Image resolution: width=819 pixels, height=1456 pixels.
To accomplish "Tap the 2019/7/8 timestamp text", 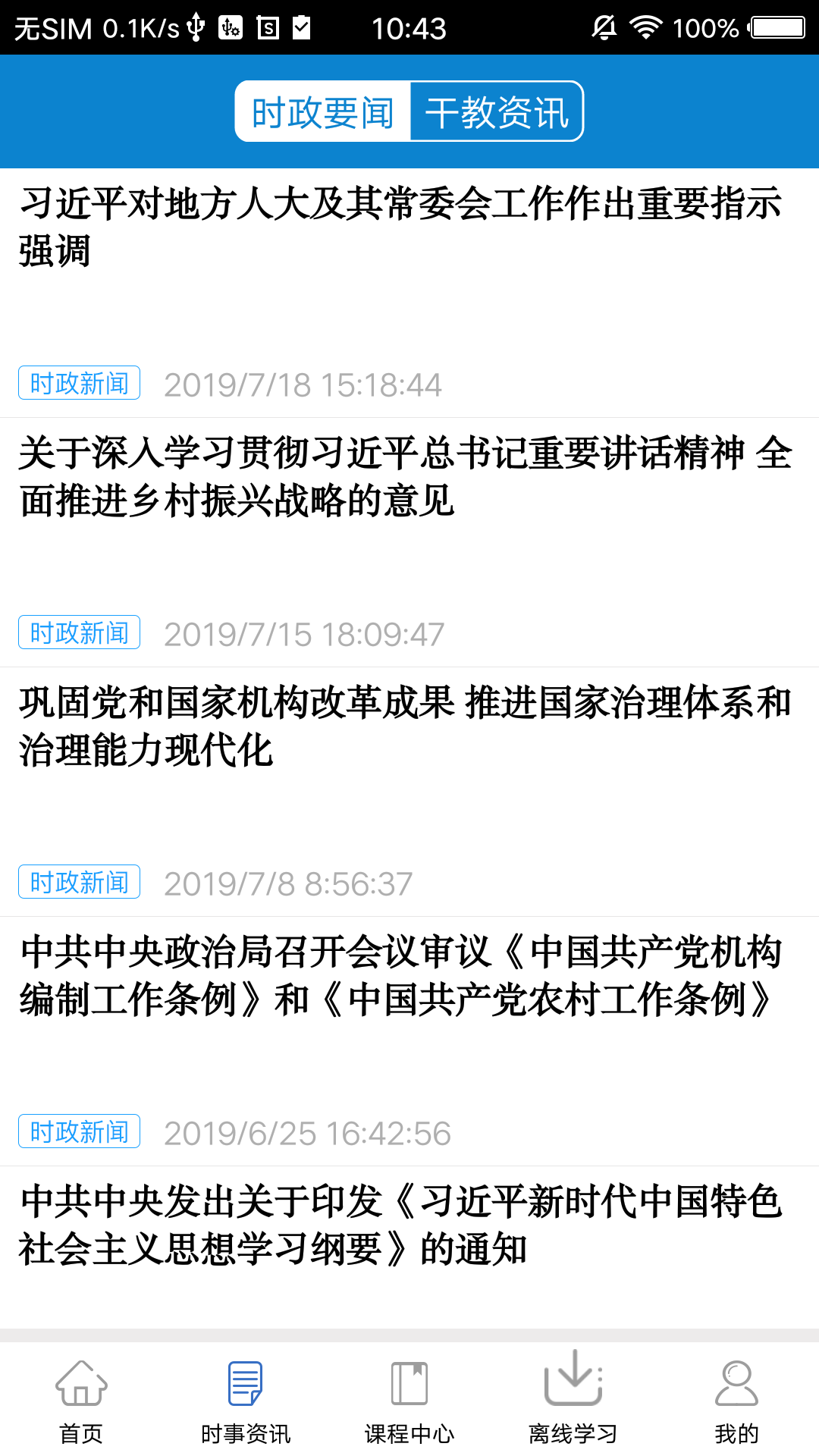I will pos(287,883).
